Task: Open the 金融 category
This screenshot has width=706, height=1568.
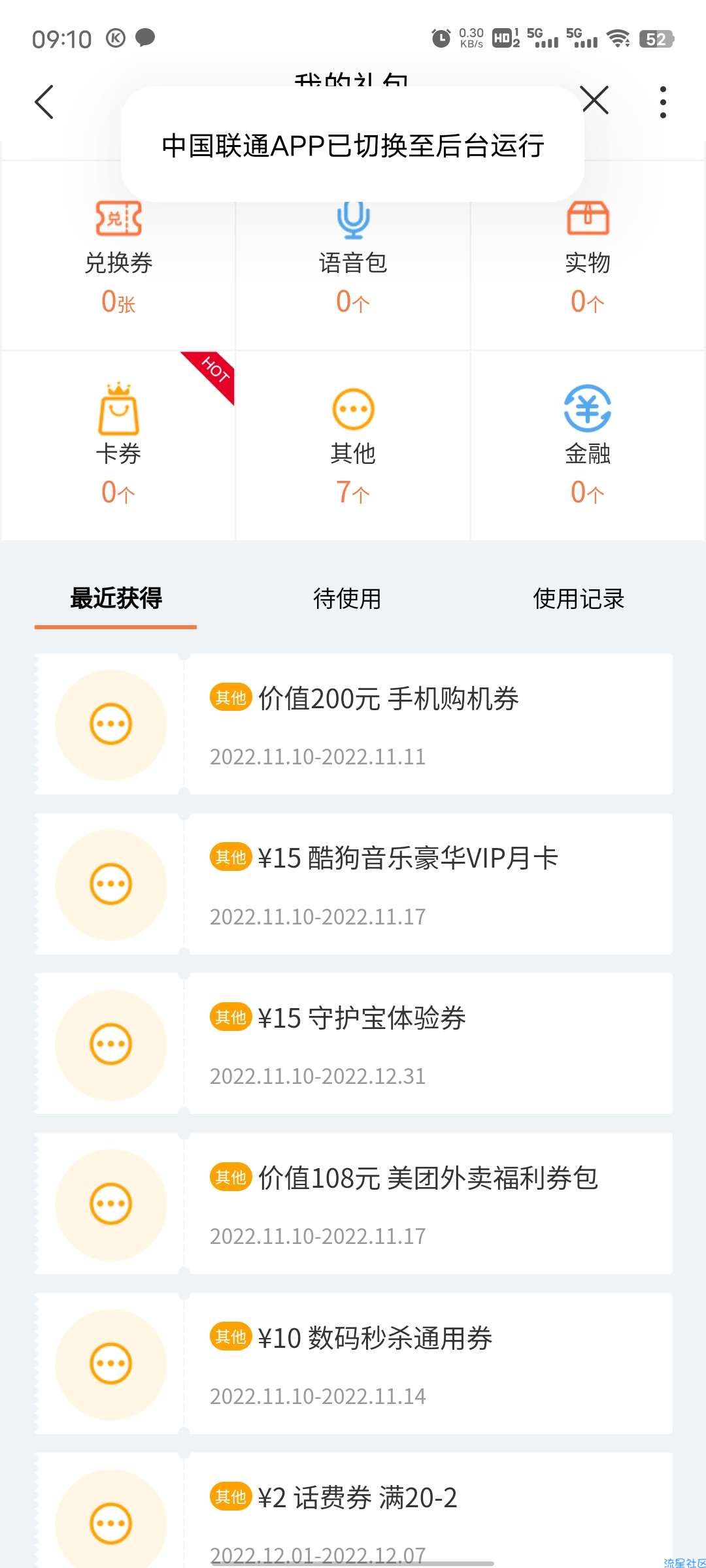Action: 588,446
